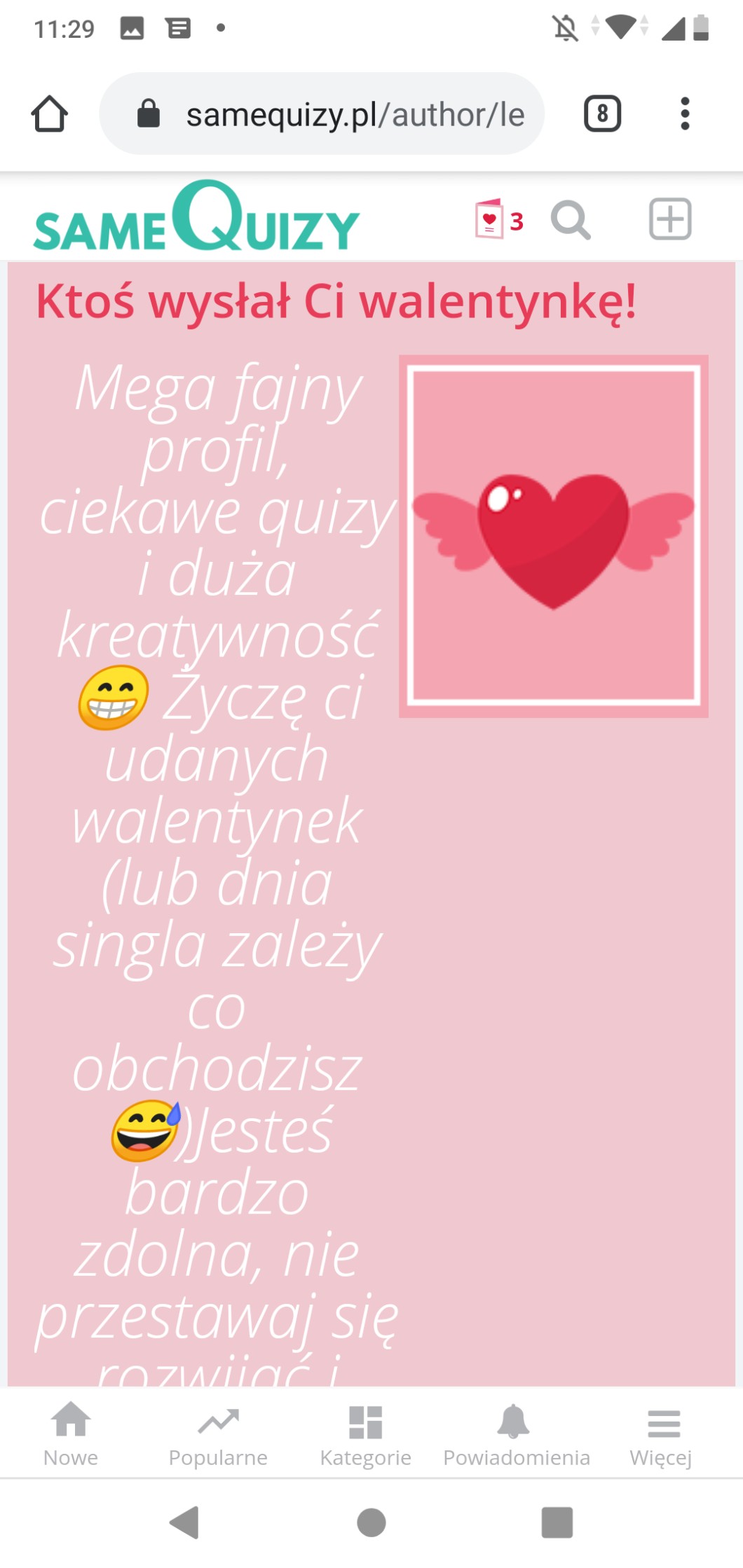Open the SameQuizy logo home link
Viewport: 743px width, 1568px height.
tap(196, 216)
